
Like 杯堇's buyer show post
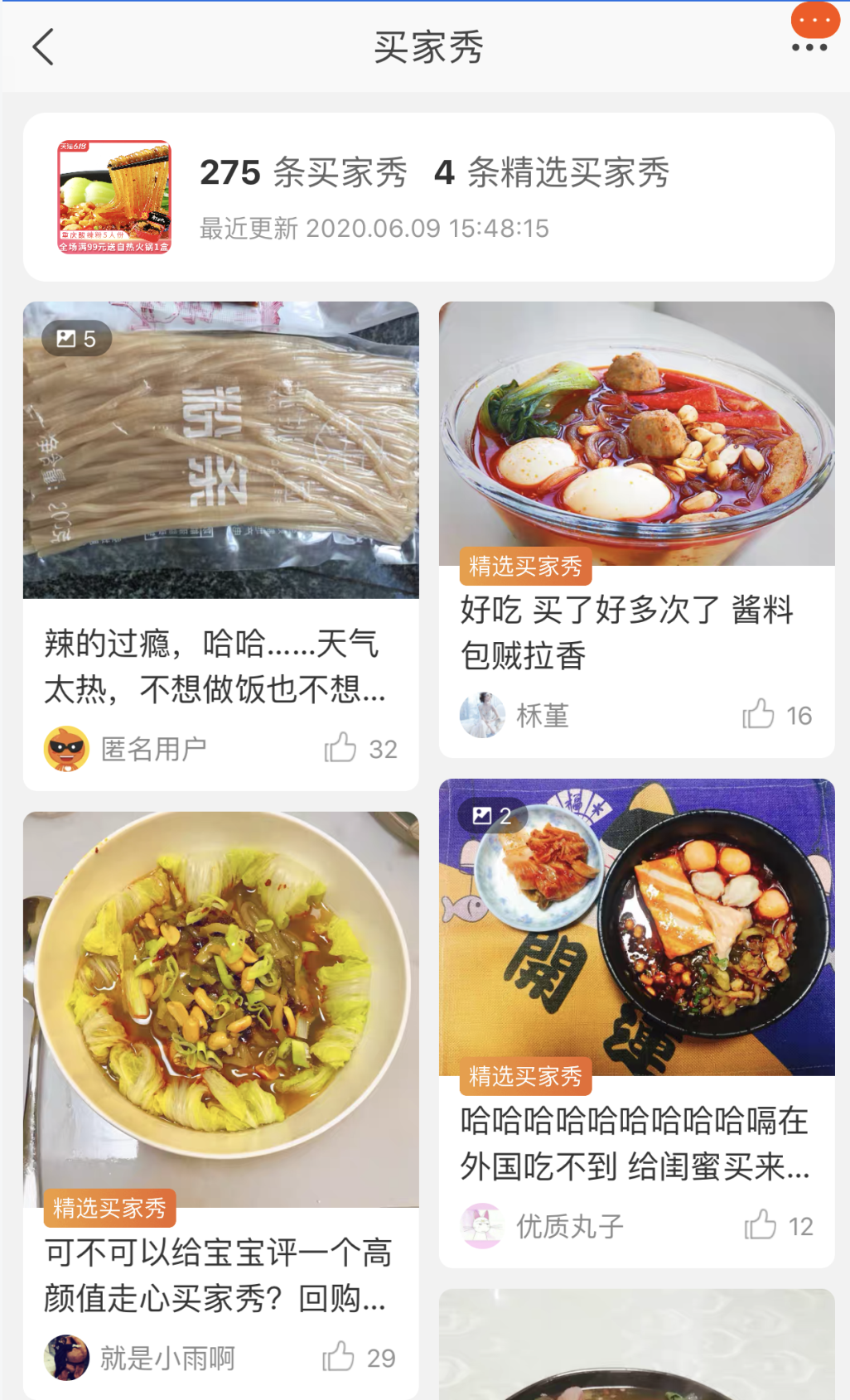coord(759,715)
